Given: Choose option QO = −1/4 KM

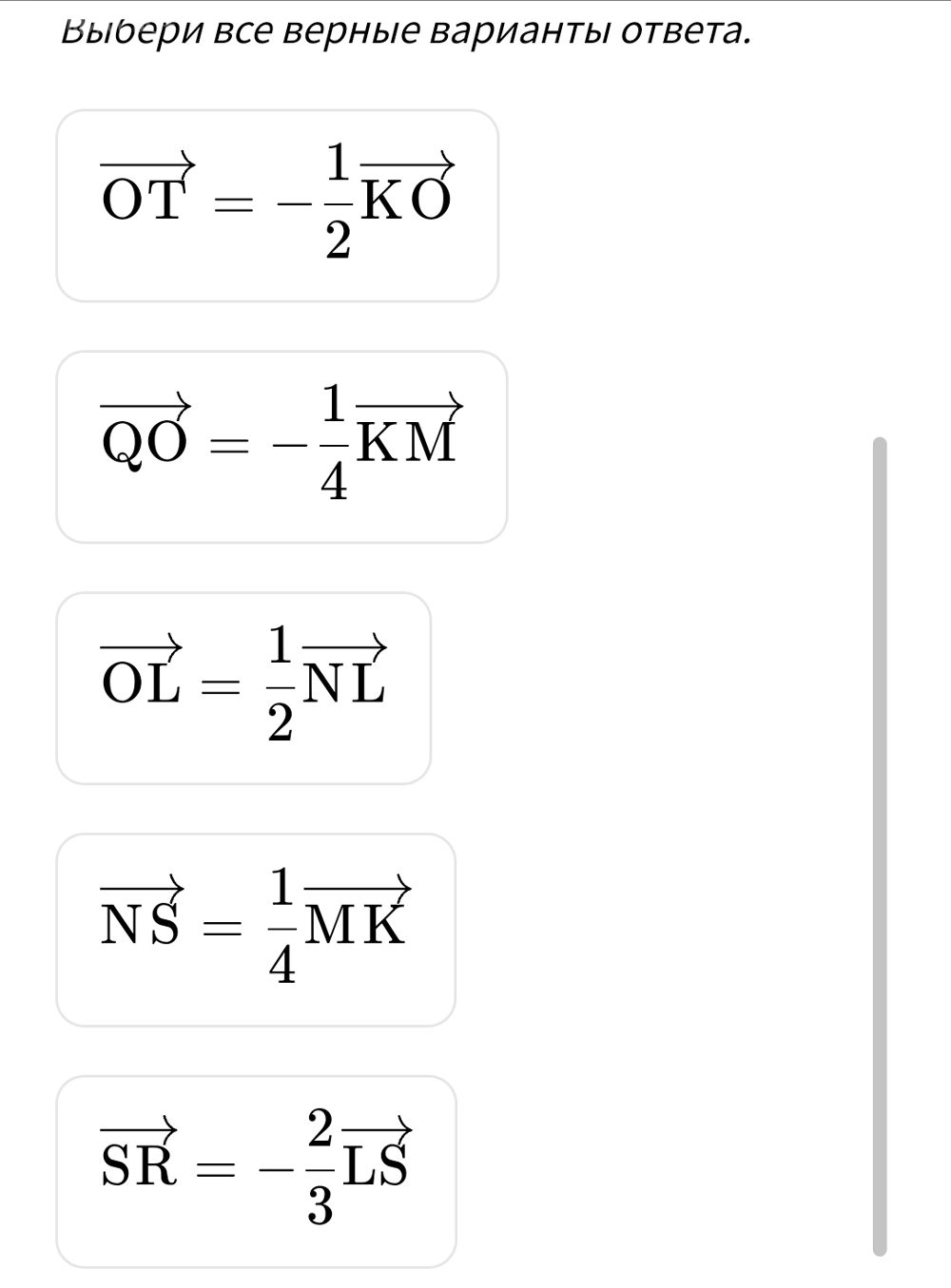Looking at the screenshot, I should coord(281,447).
